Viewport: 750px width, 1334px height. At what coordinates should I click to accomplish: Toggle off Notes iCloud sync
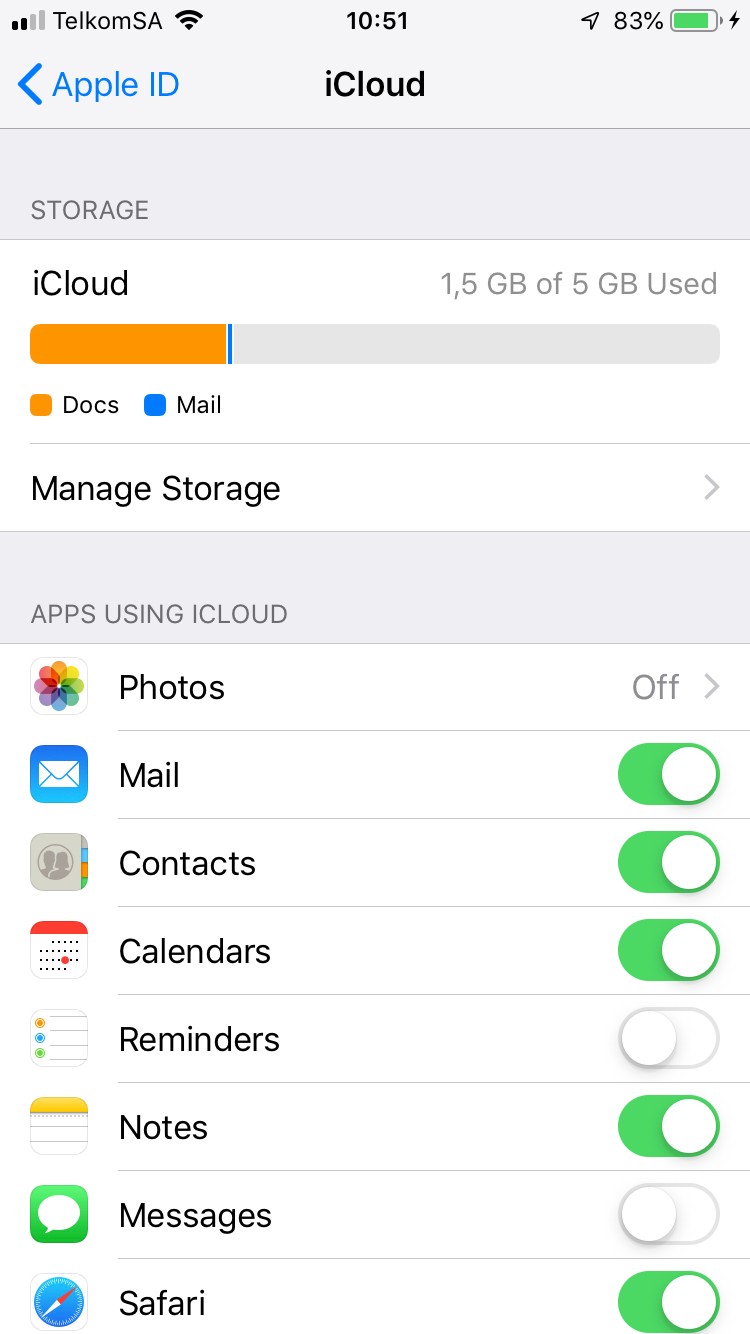(668, 1127)
